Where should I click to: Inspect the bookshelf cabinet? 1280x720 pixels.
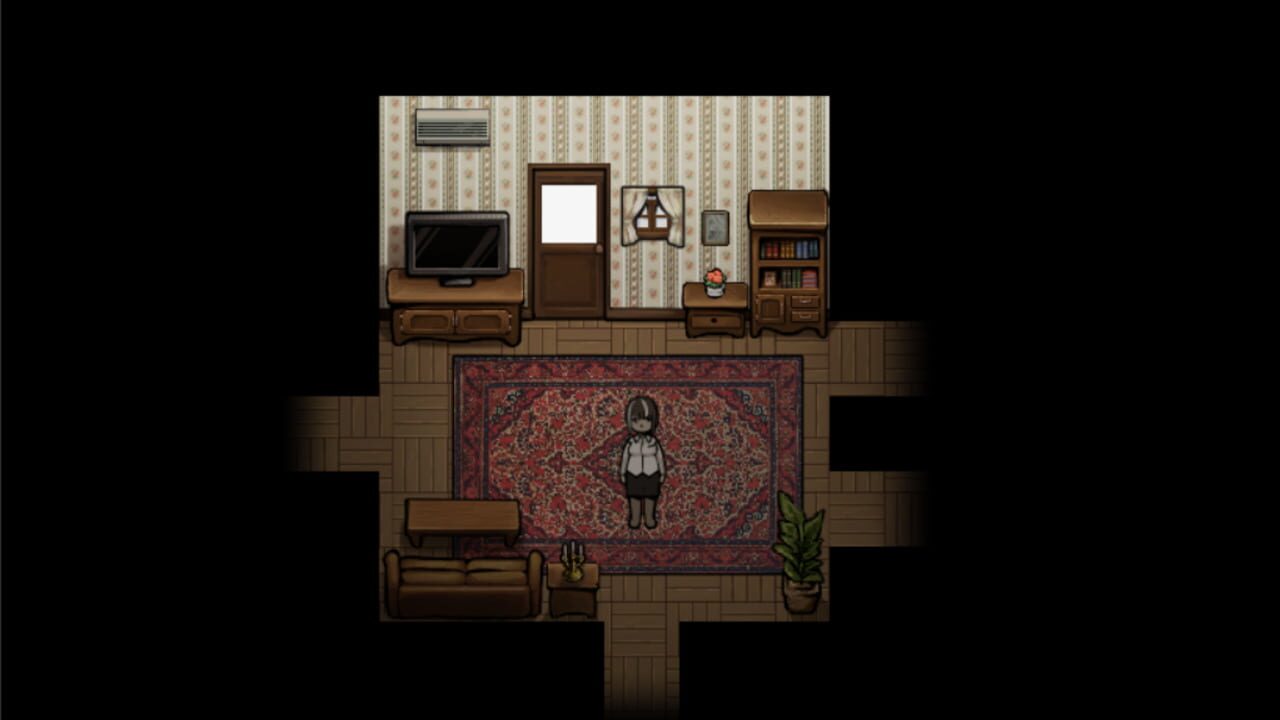pos(788,263)
